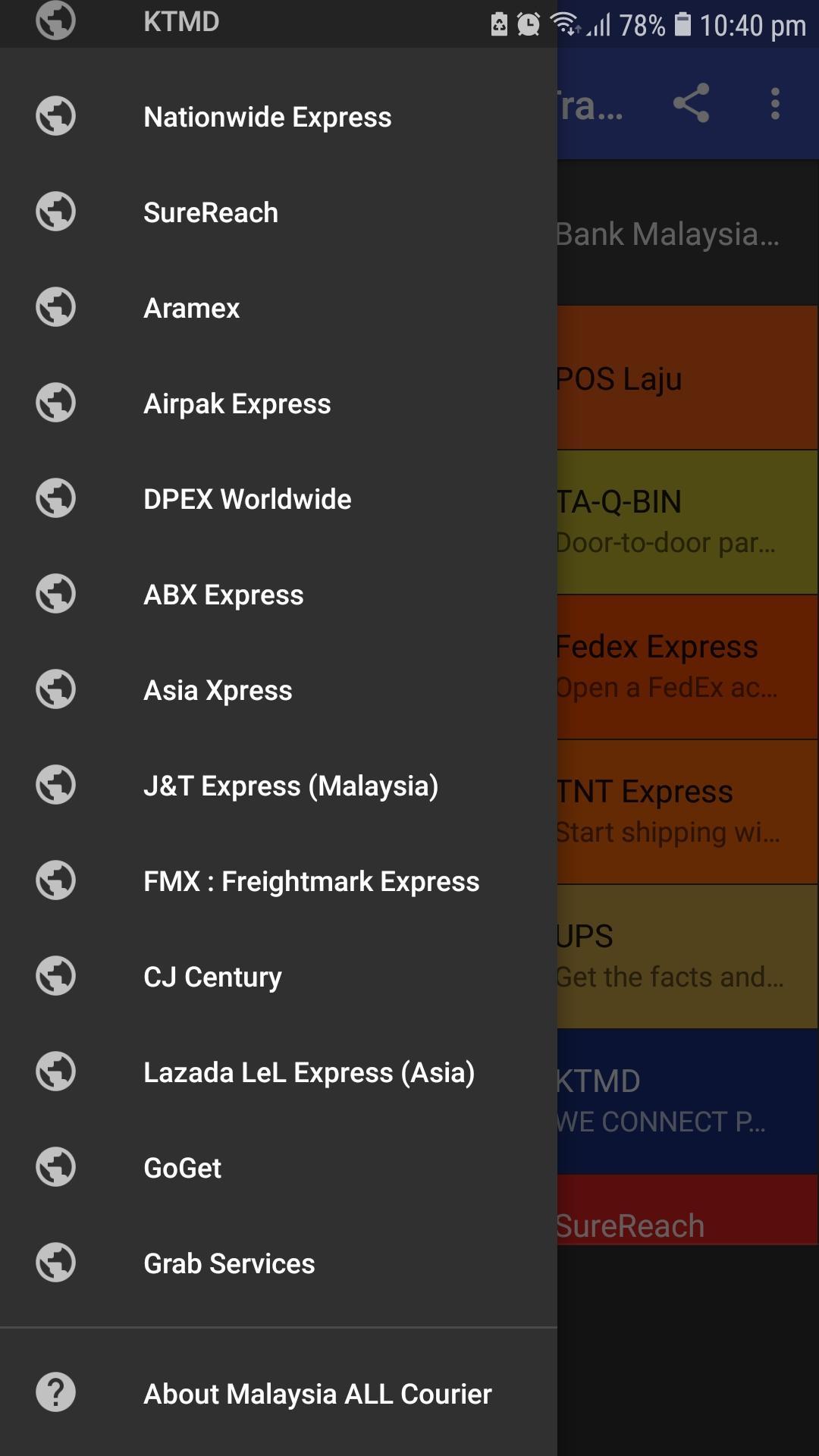Viewport: 819px width, 1456px height.
Task: Select the SureReach drawer item
Action: [278, 212]
